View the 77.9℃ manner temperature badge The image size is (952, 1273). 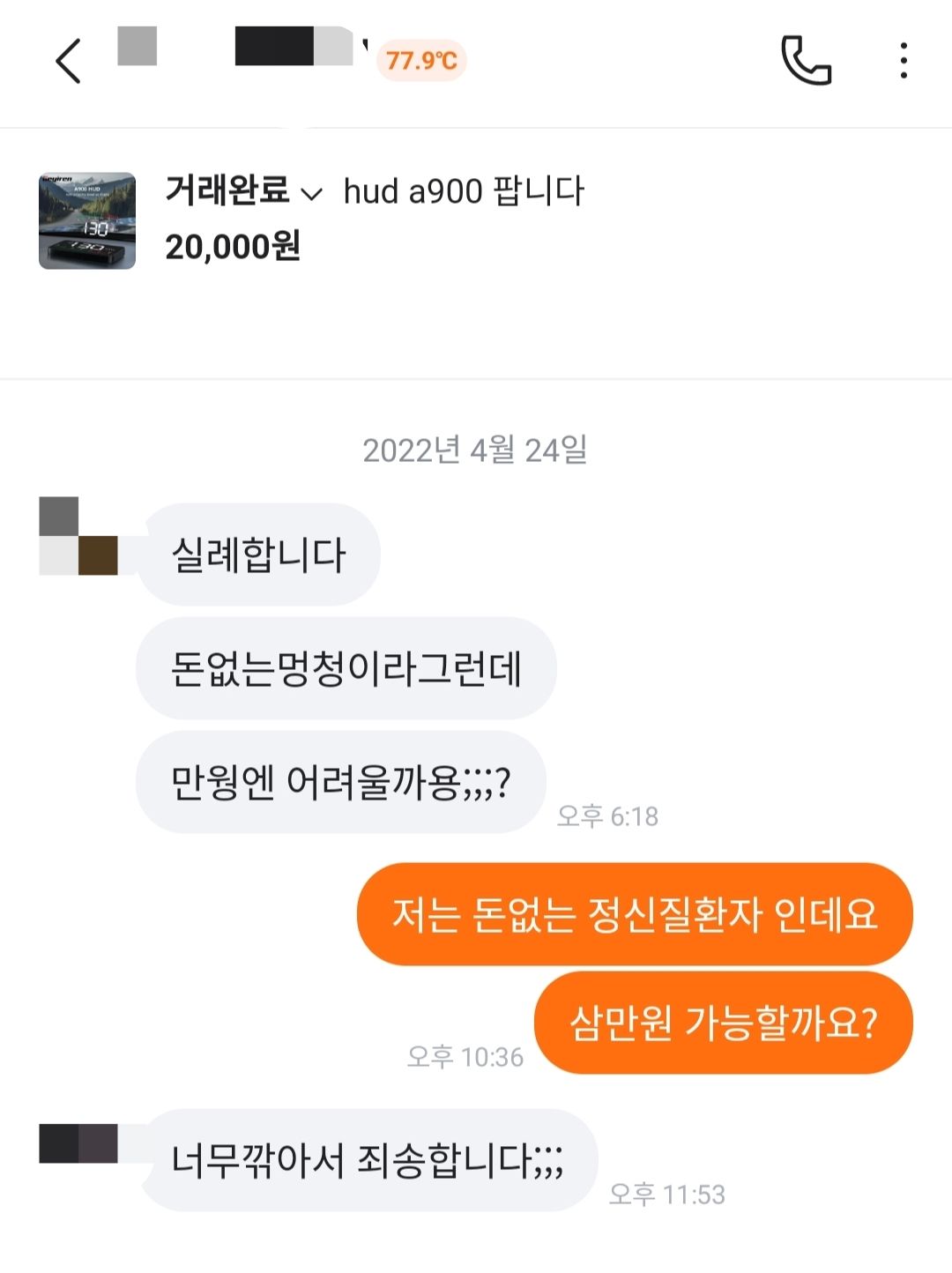point(421,61)
